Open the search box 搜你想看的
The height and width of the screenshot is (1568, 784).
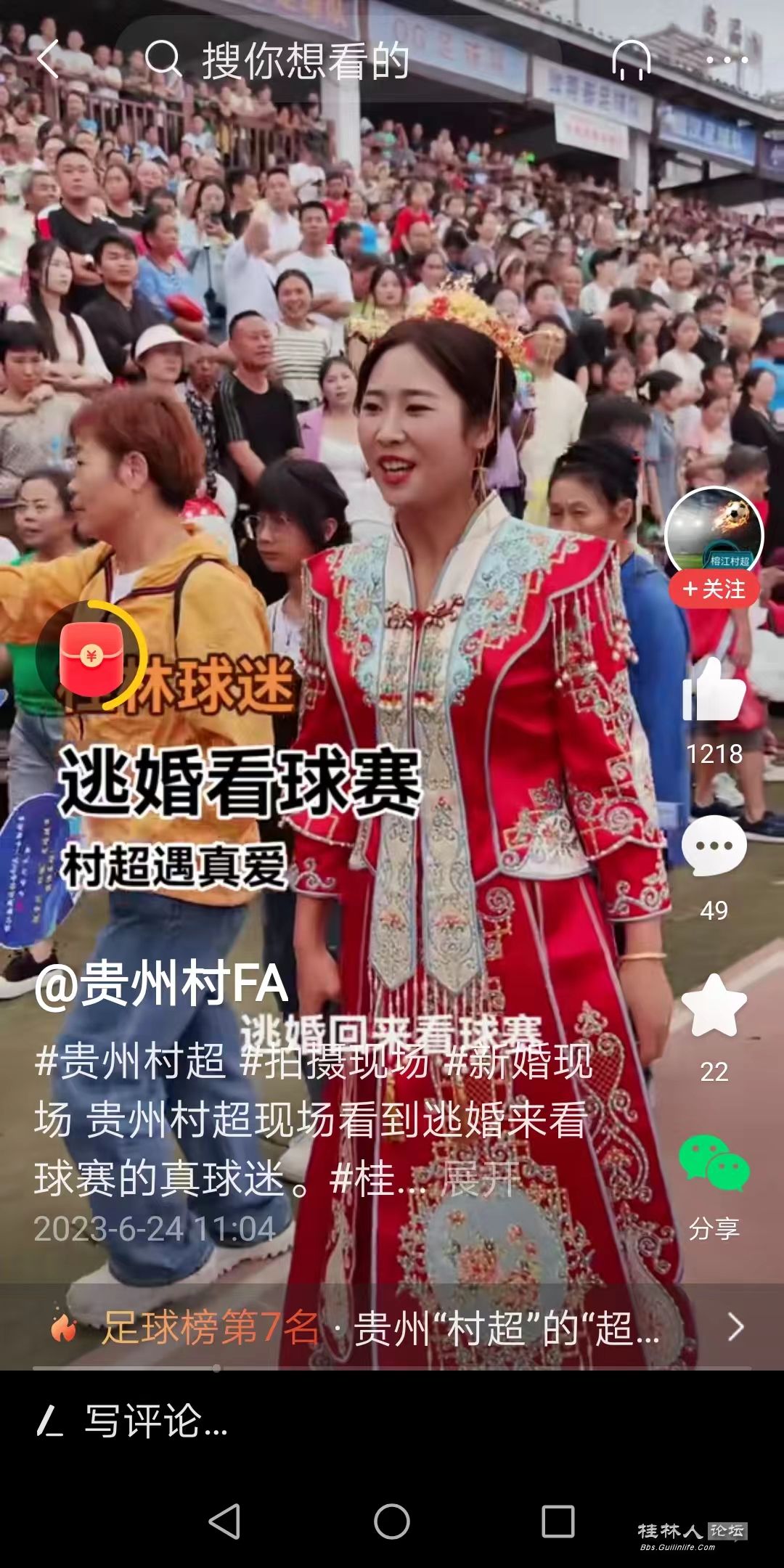point(305,60)
